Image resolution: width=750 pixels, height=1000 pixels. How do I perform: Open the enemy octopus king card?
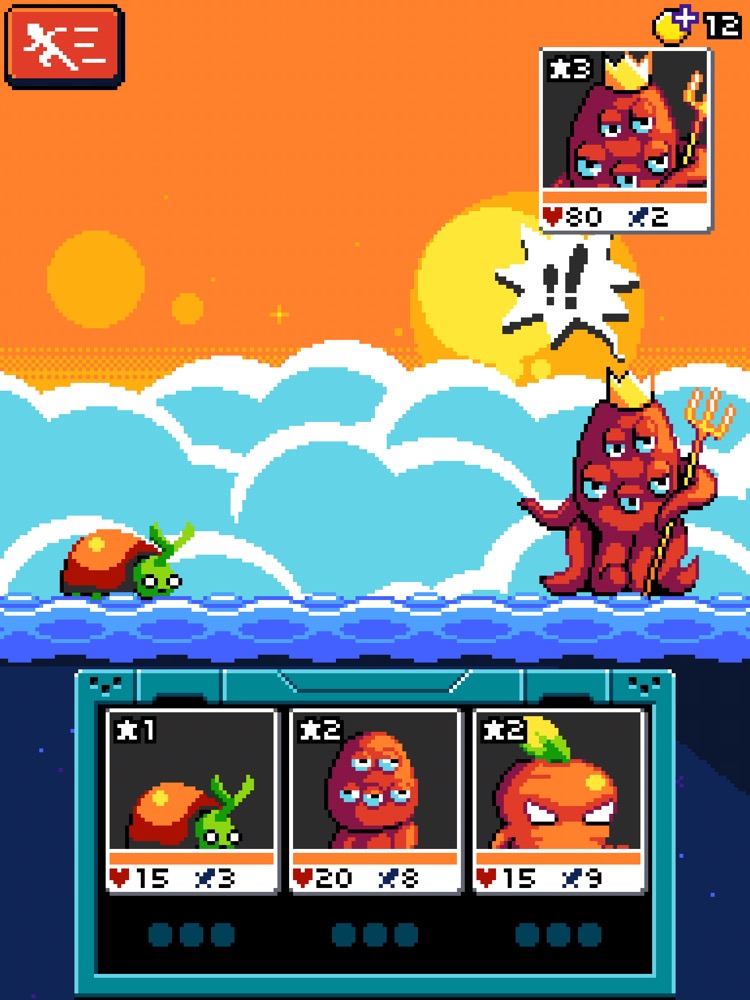click(625, 140)
